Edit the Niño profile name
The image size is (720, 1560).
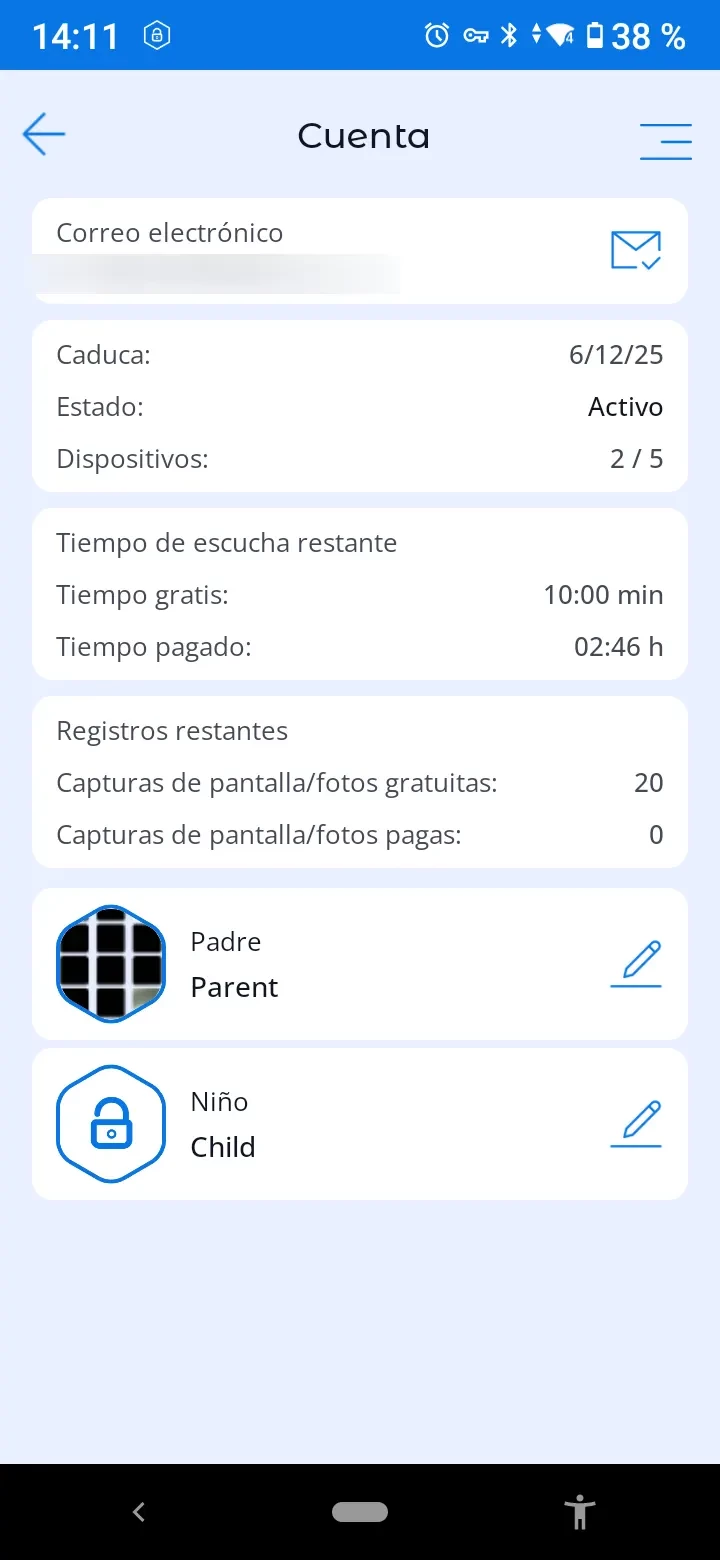[x=637, y=1124]
